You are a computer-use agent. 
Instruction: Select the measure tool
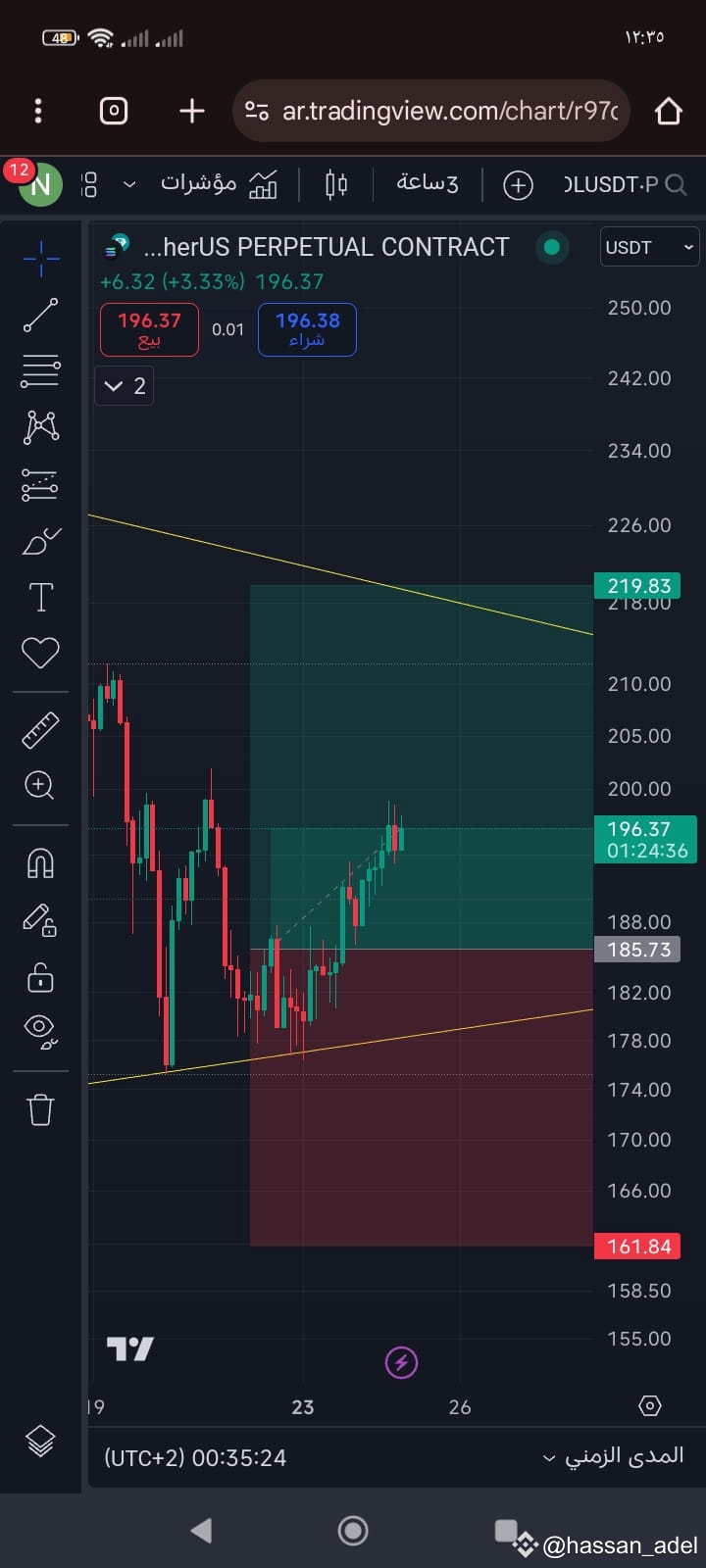point(40,730)
